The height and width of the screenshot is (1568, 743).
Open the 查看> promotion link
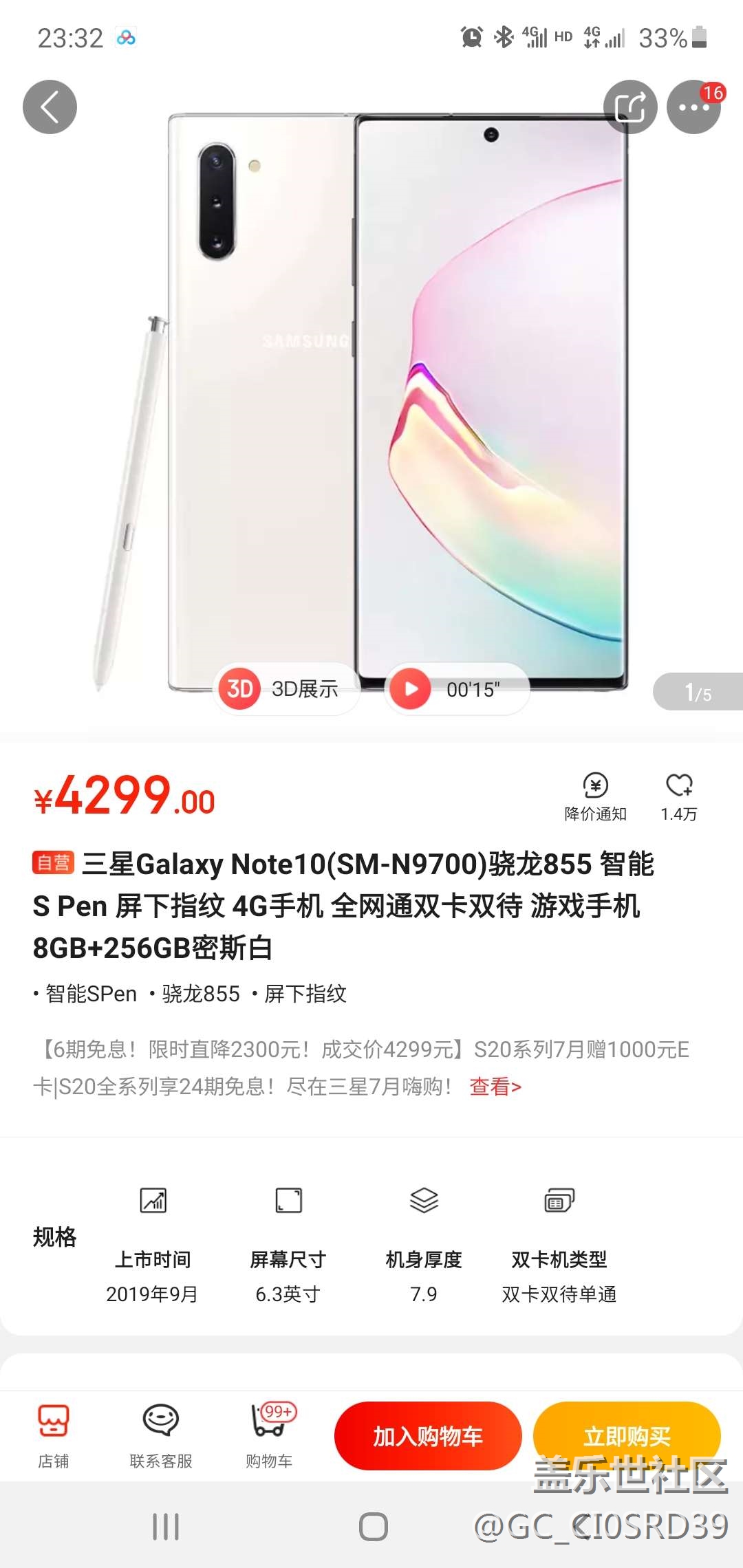pos(495,1087)
